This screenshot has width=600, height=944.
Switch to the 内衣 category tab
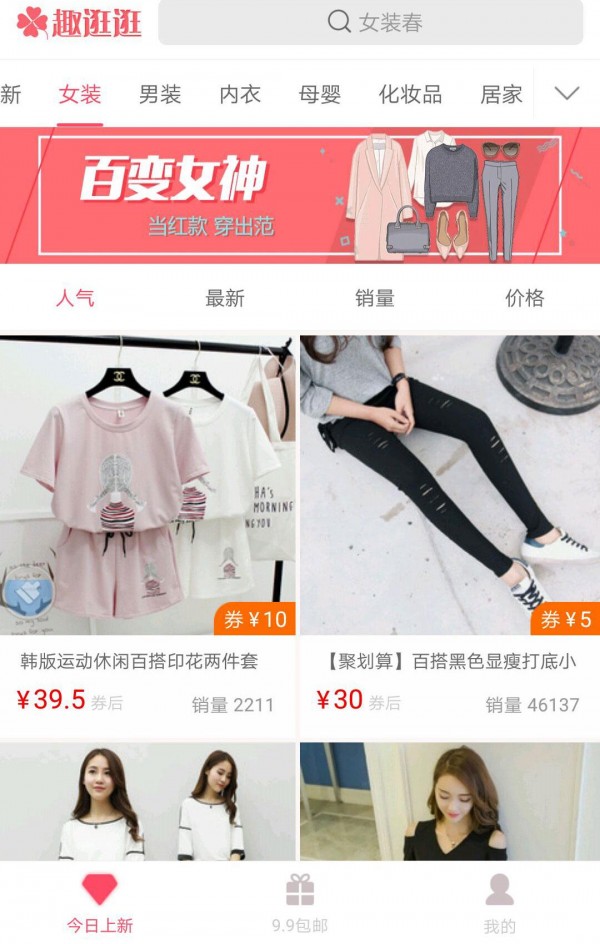point(240,95)
